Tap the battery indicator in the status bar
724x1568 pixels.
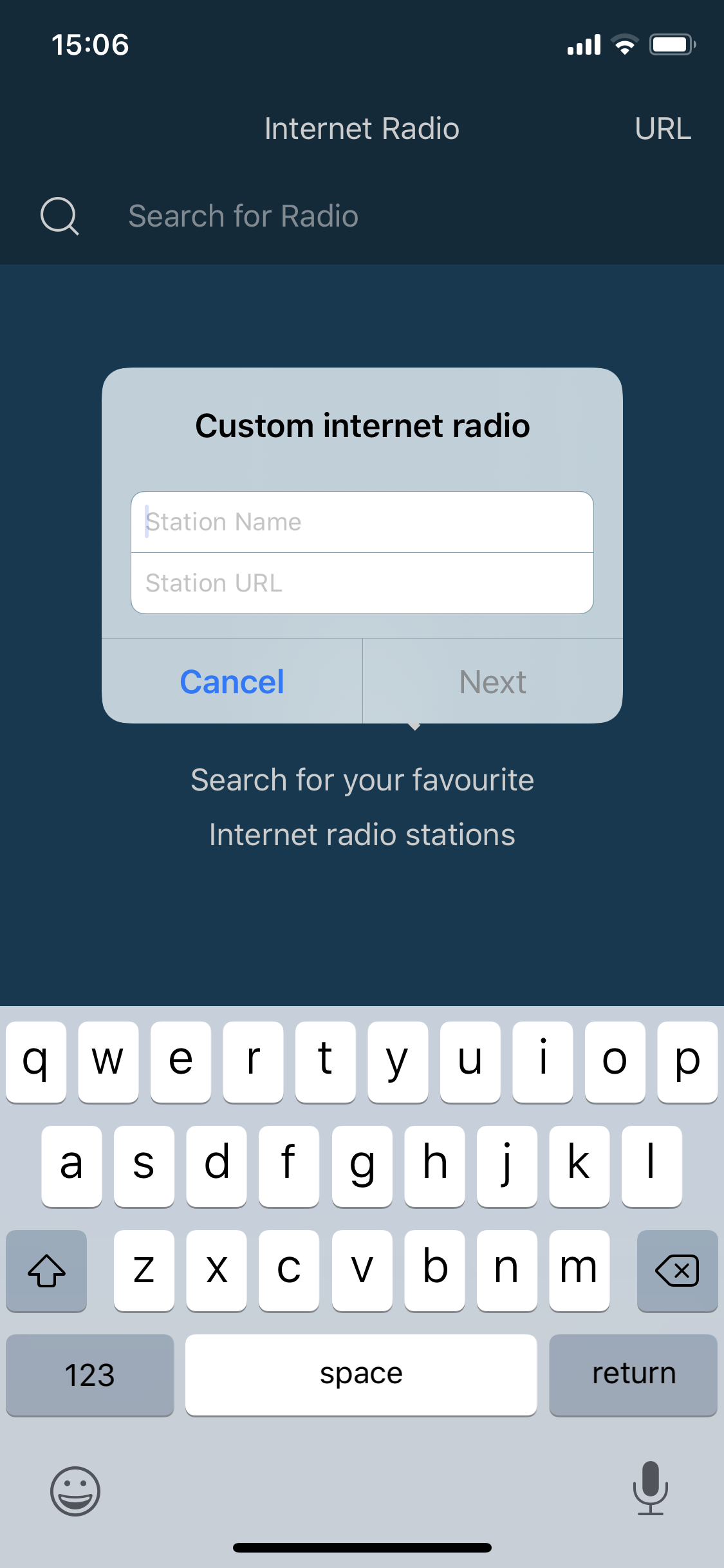[670, 44]
